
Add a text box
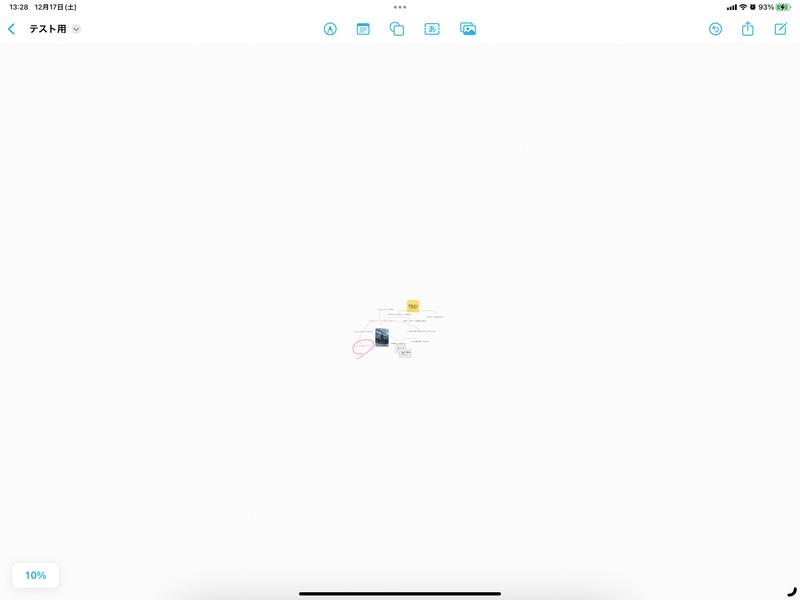tap(432, 29)
